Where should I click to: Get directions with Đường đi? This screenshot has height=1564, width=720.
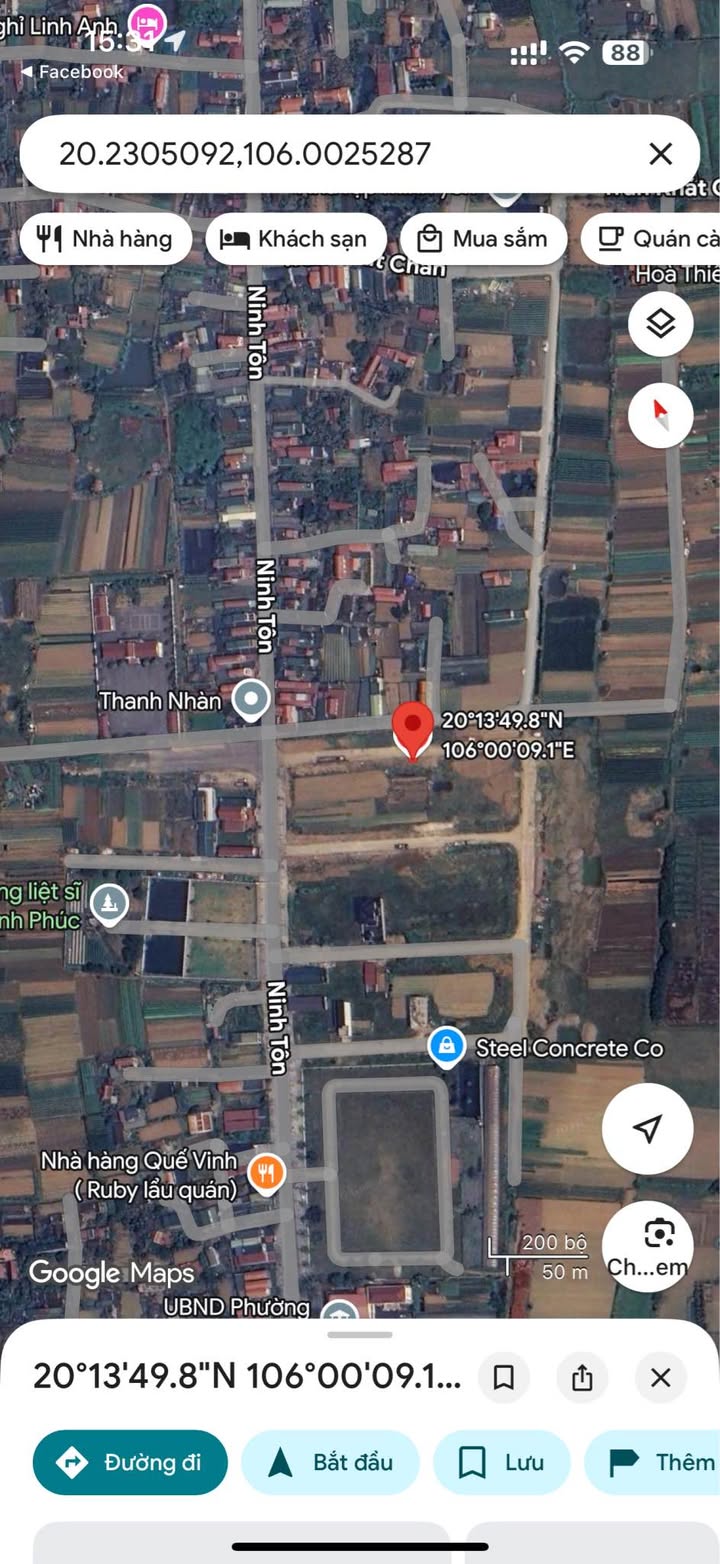(x=130, y=1462)
